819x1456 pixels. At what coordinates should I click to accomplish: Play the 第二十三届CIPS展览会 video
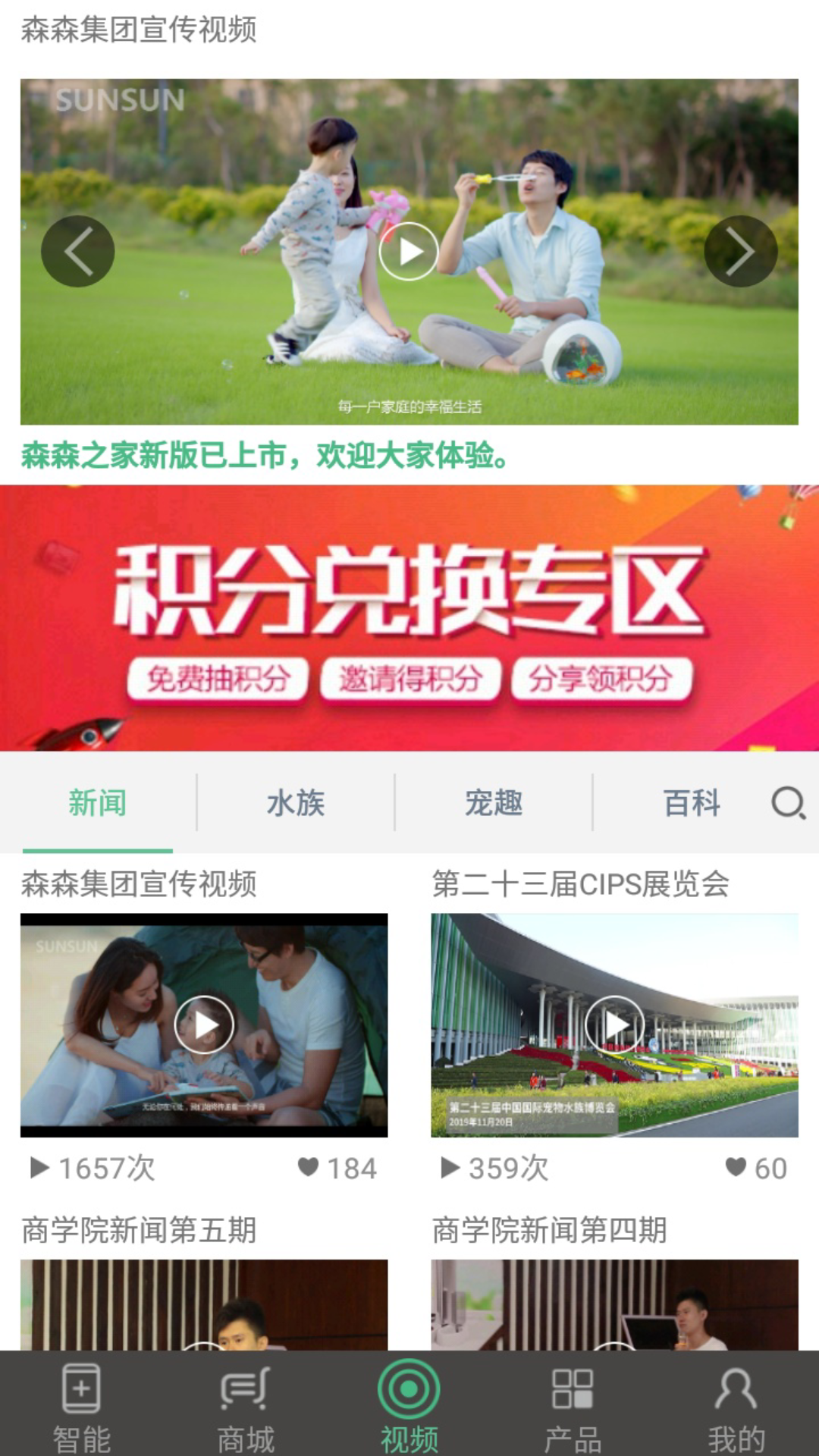[615, 1025]
